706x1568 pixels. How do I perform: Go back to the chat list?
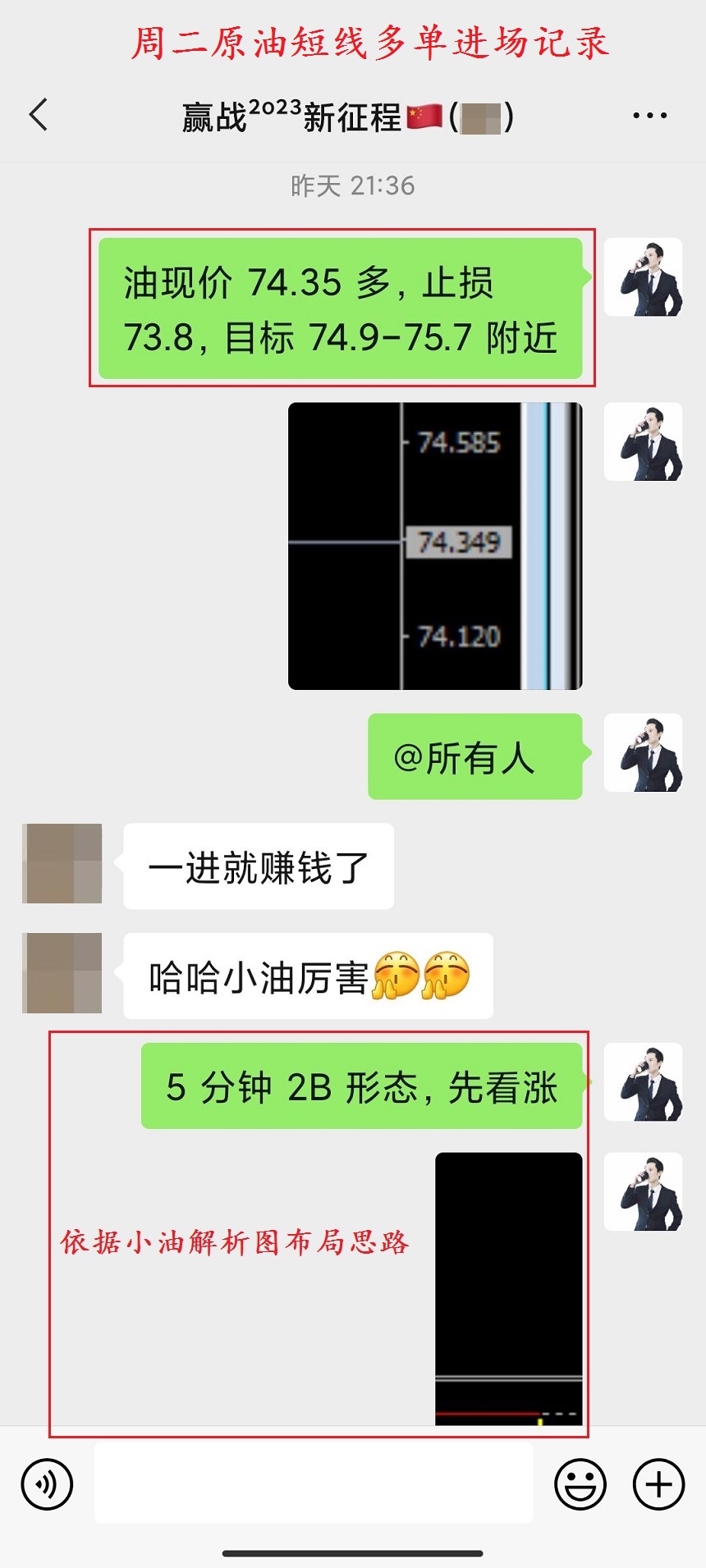(39, 115)
